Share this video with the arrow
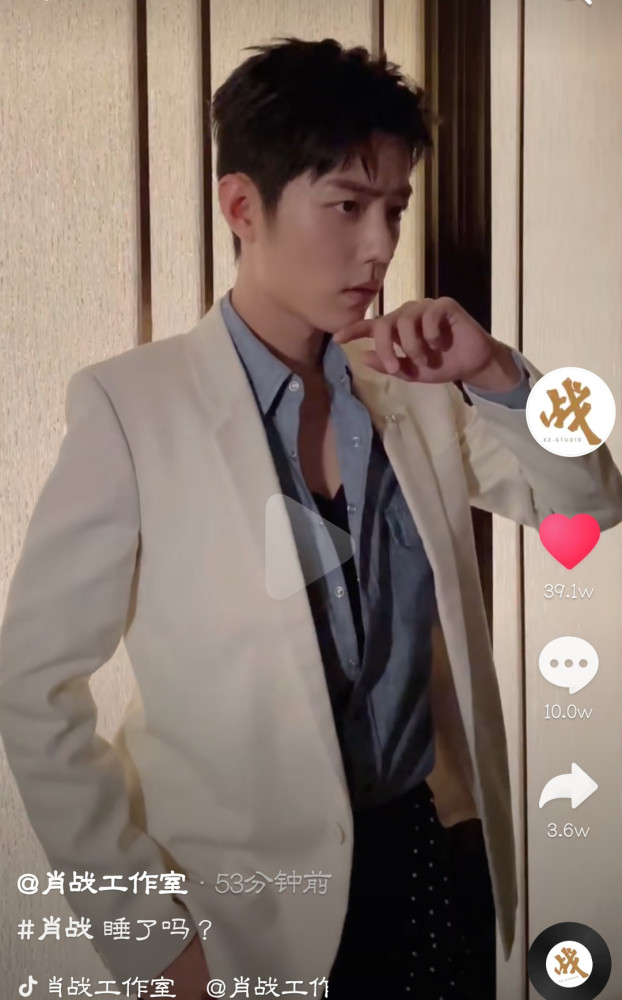This screenshot has width=622, height=1000. pos(568,787)
